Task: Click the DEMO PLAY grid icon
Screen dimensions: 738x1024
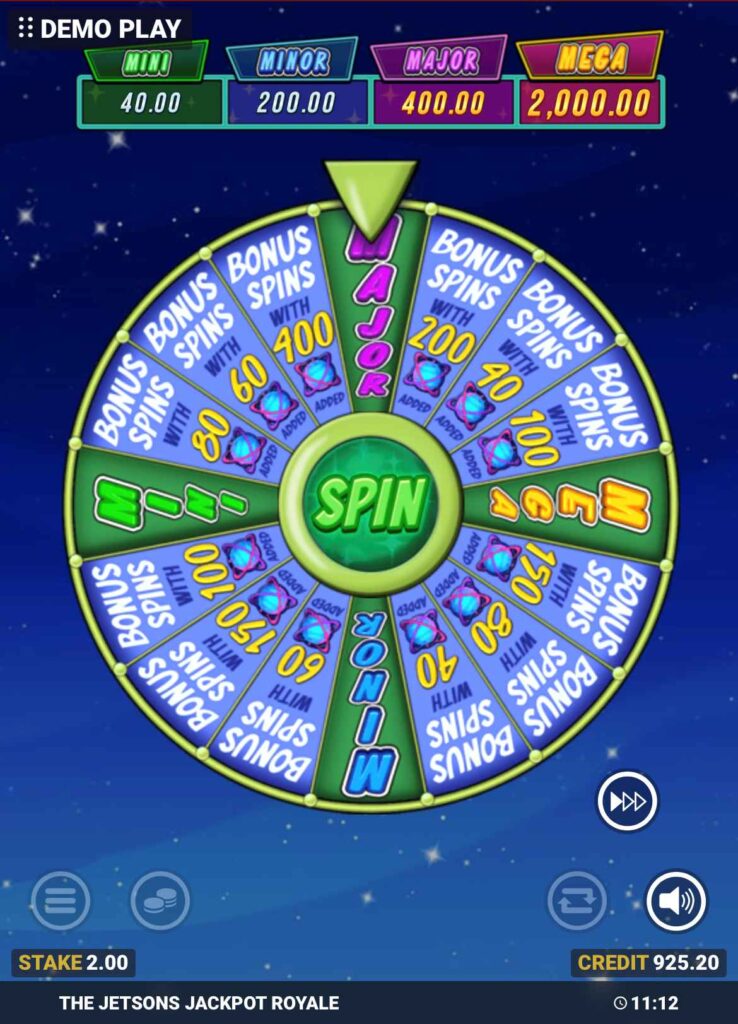Action: 26,27
